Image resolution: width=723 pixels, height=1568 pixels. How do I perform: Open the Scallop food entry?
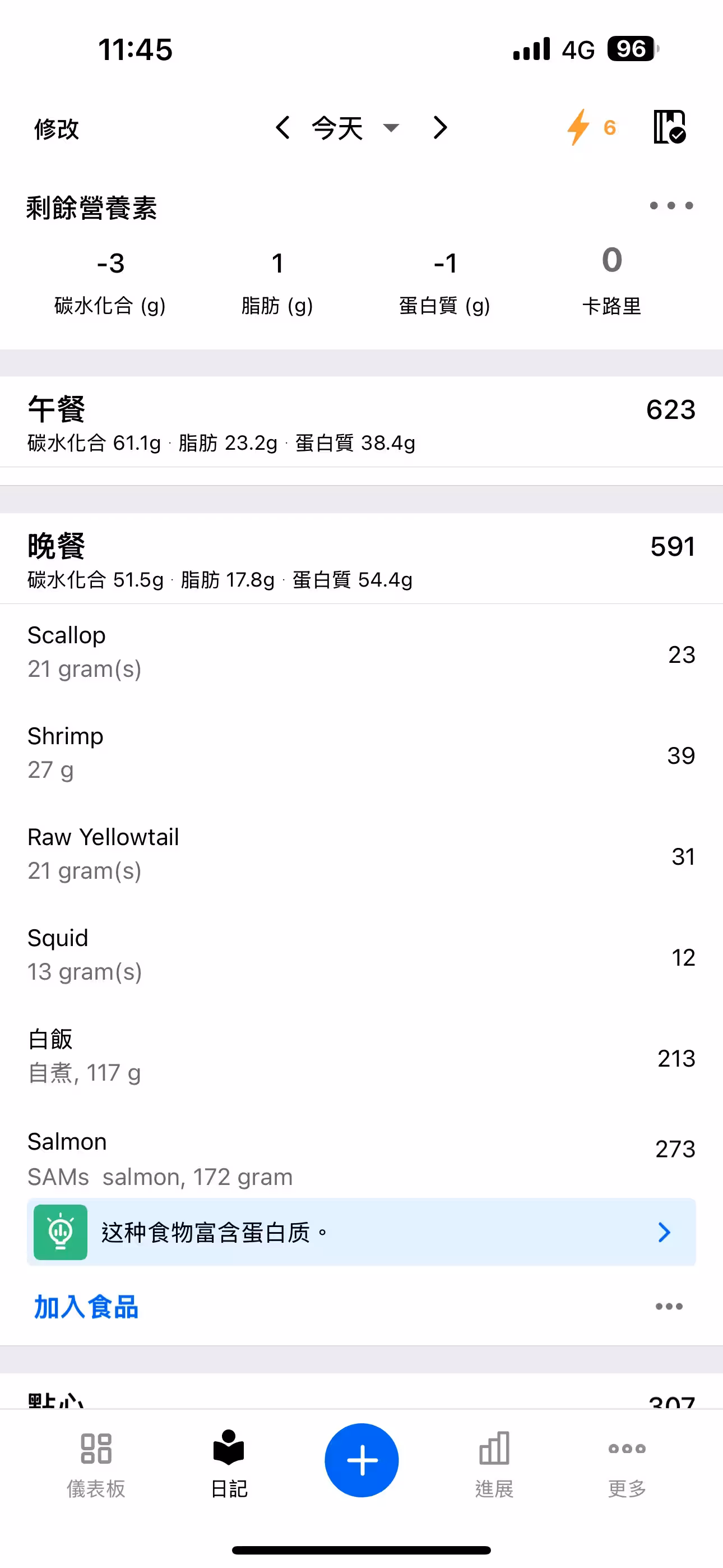[361, 652]
